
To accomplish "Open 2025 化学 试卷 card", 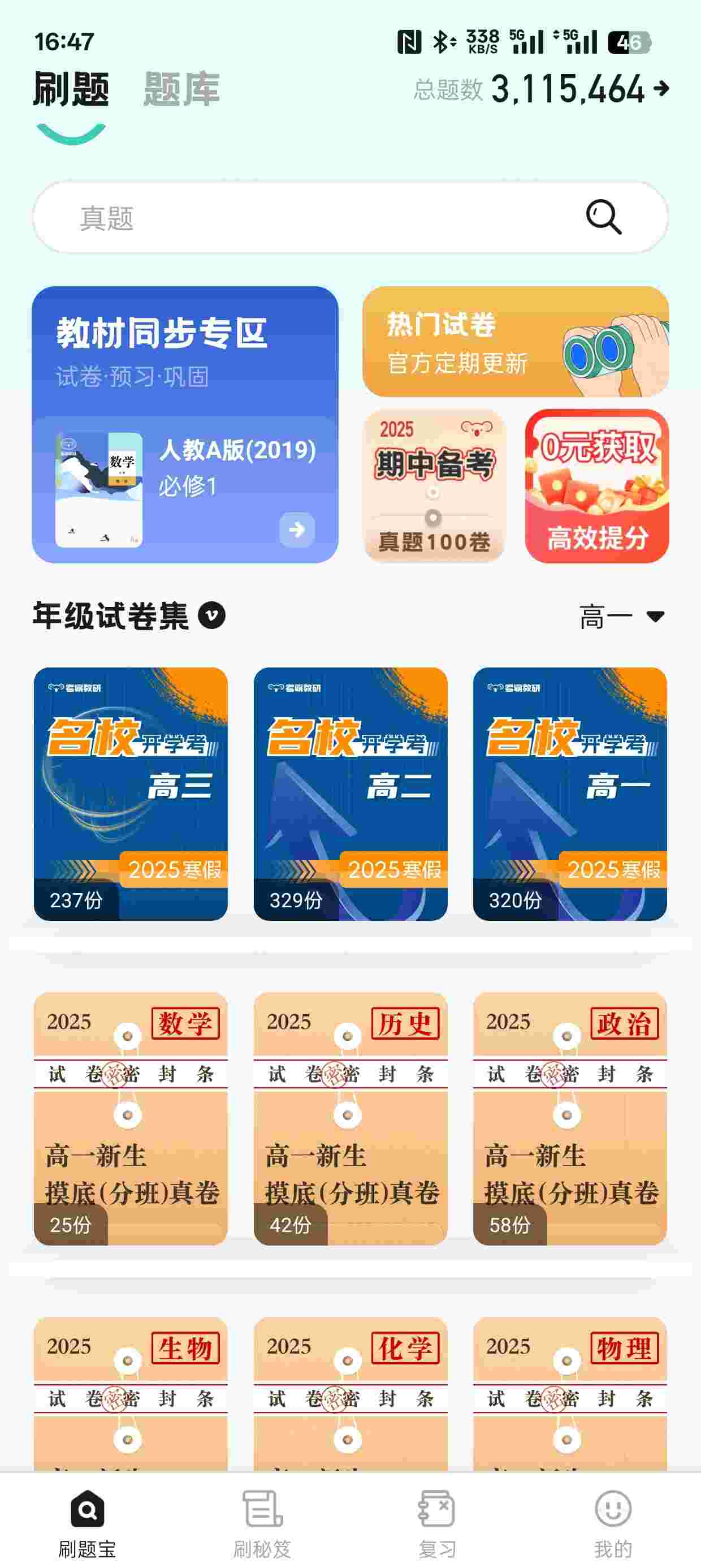I will [350, 1394].
